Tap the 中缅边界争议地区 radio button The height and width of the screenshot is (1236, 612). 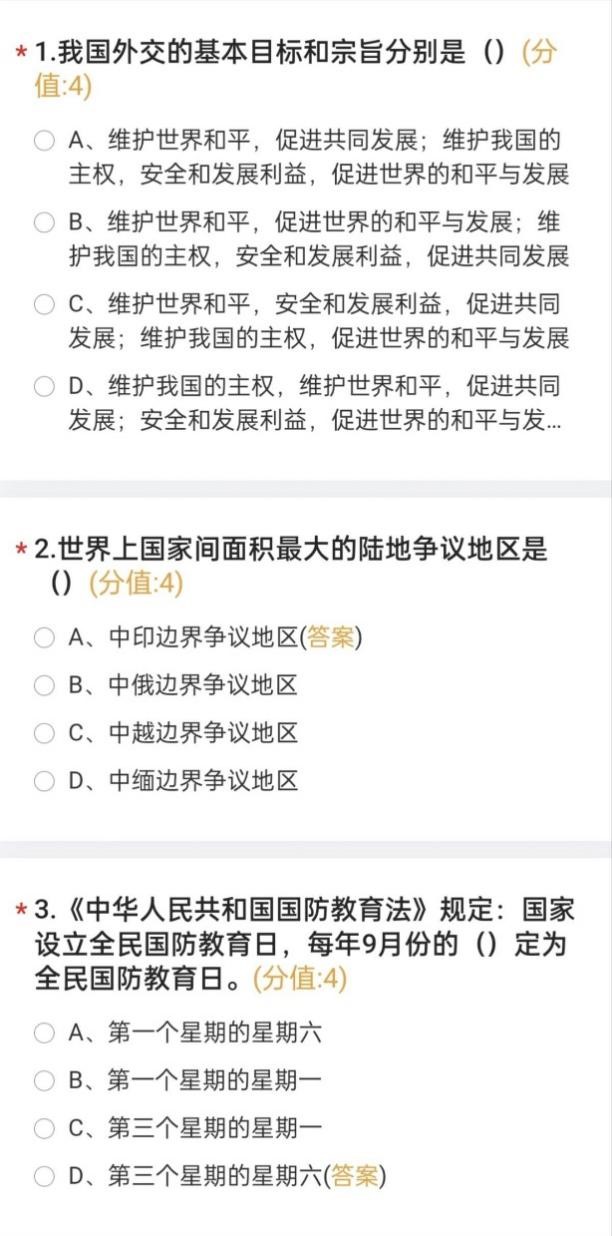pyautogui.click(x=44, y=780)
